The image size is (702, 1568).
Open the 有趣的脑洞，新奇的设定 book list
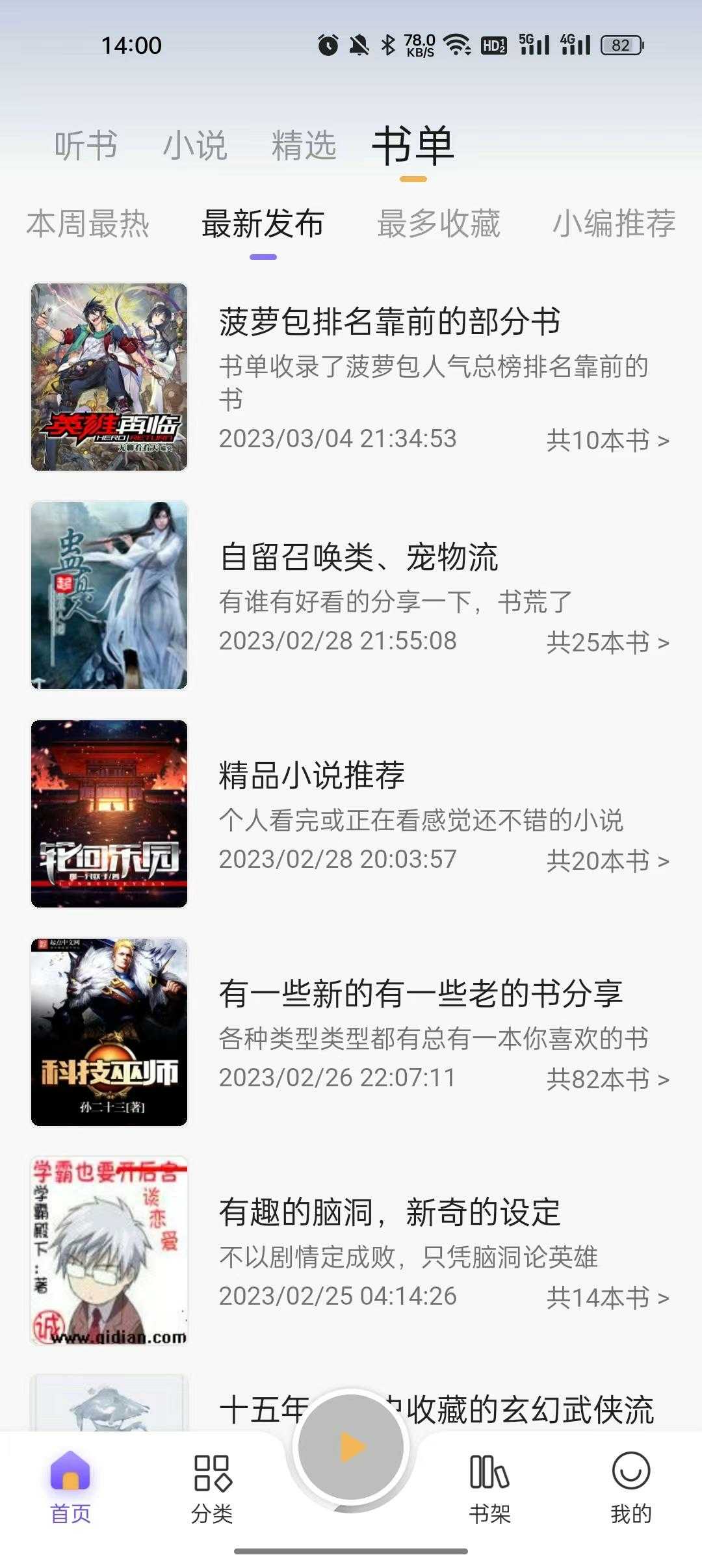pos(389,1212)
